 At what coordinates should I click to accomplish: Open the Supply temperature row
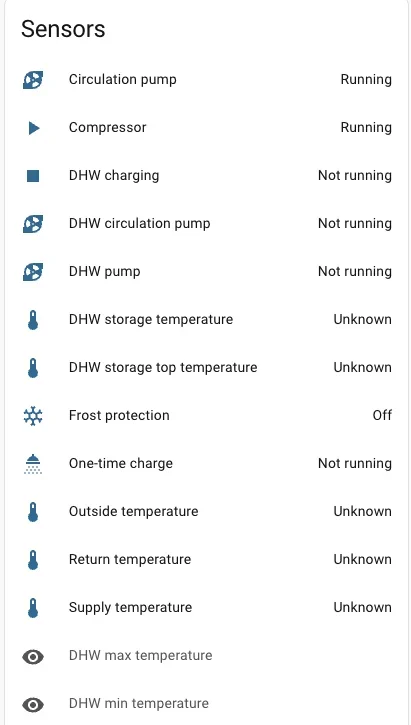click(207, 608)
